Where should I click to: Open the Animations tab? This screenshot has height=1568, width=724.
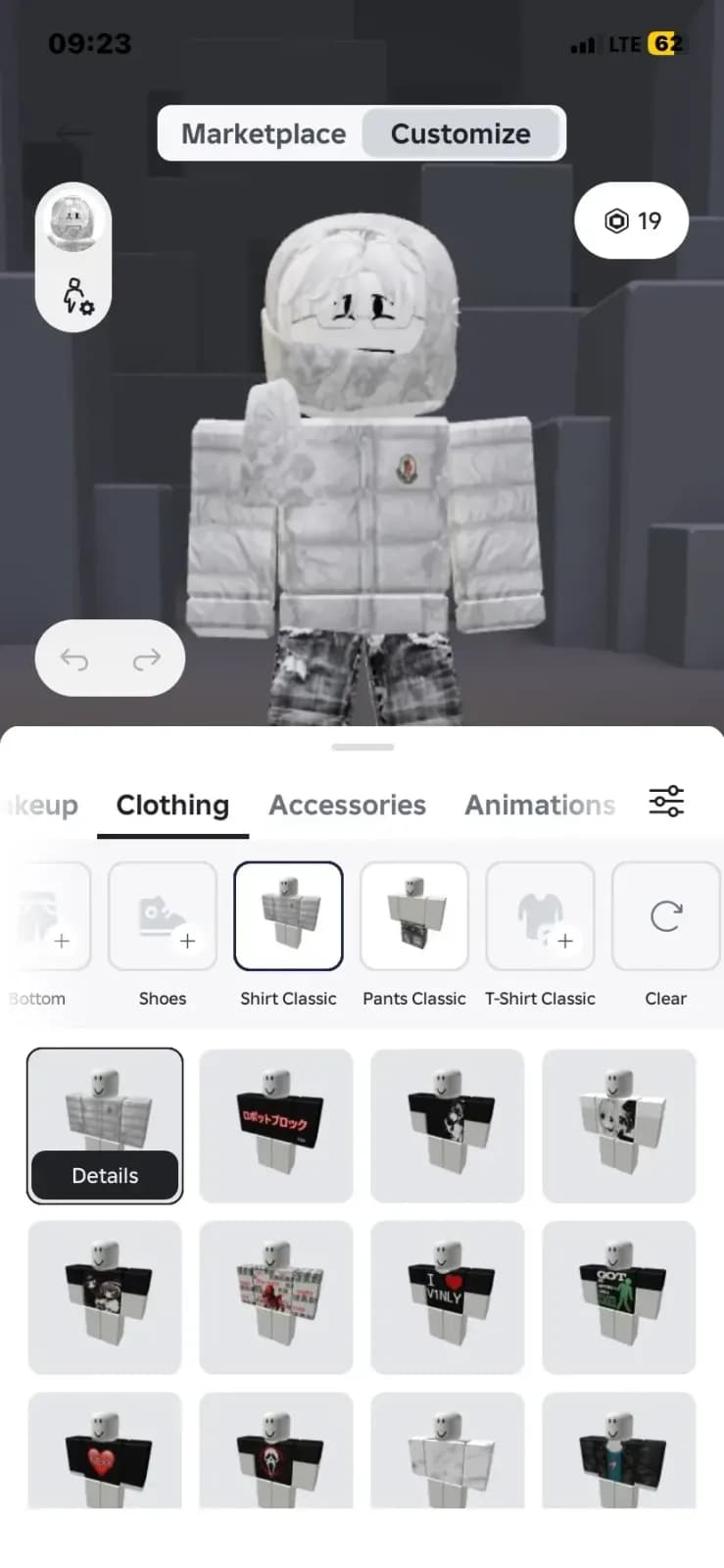(x=540, y=805)
